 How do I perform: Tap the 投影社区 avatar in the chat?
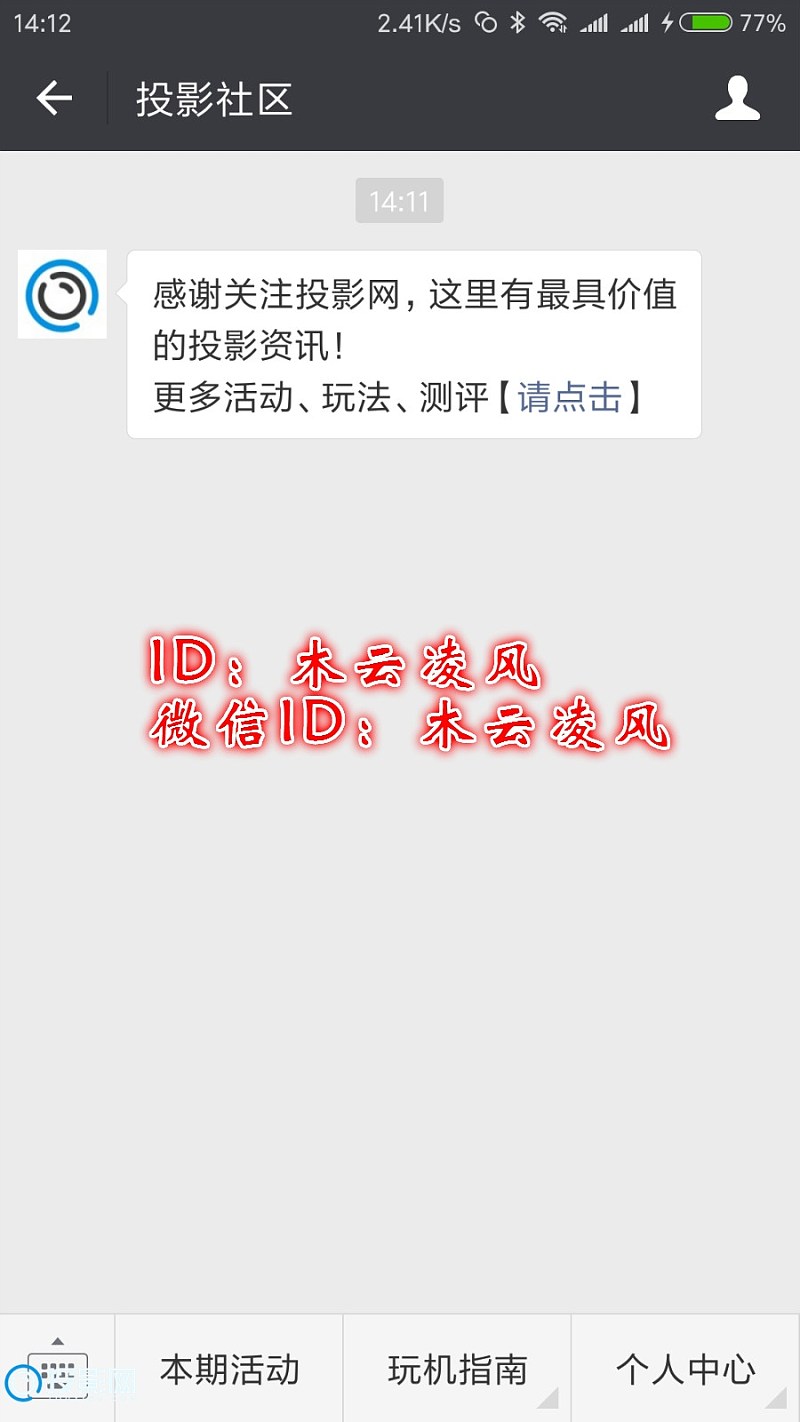tap(62, 294)
